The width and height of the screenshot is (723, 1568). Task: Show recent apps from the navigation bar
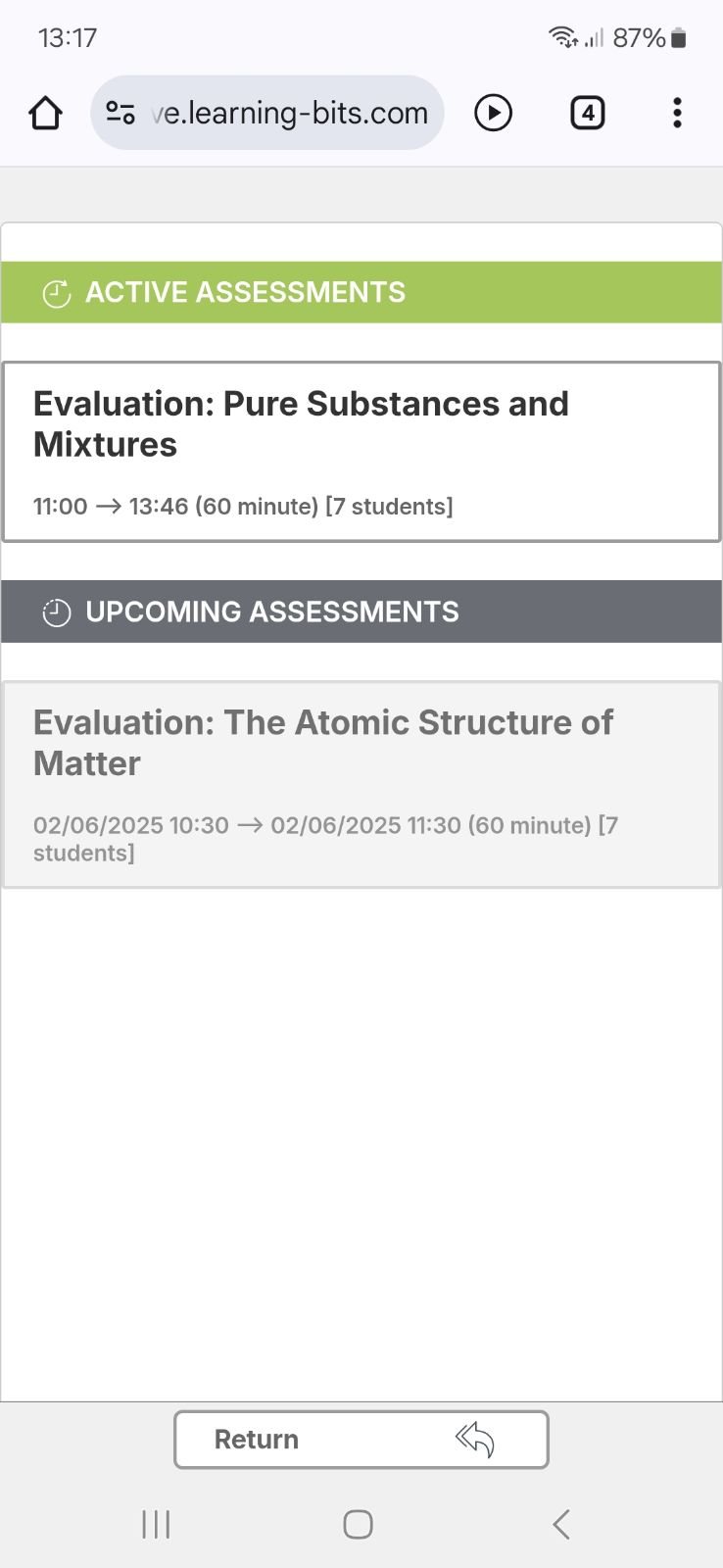tap(156, 1524)
